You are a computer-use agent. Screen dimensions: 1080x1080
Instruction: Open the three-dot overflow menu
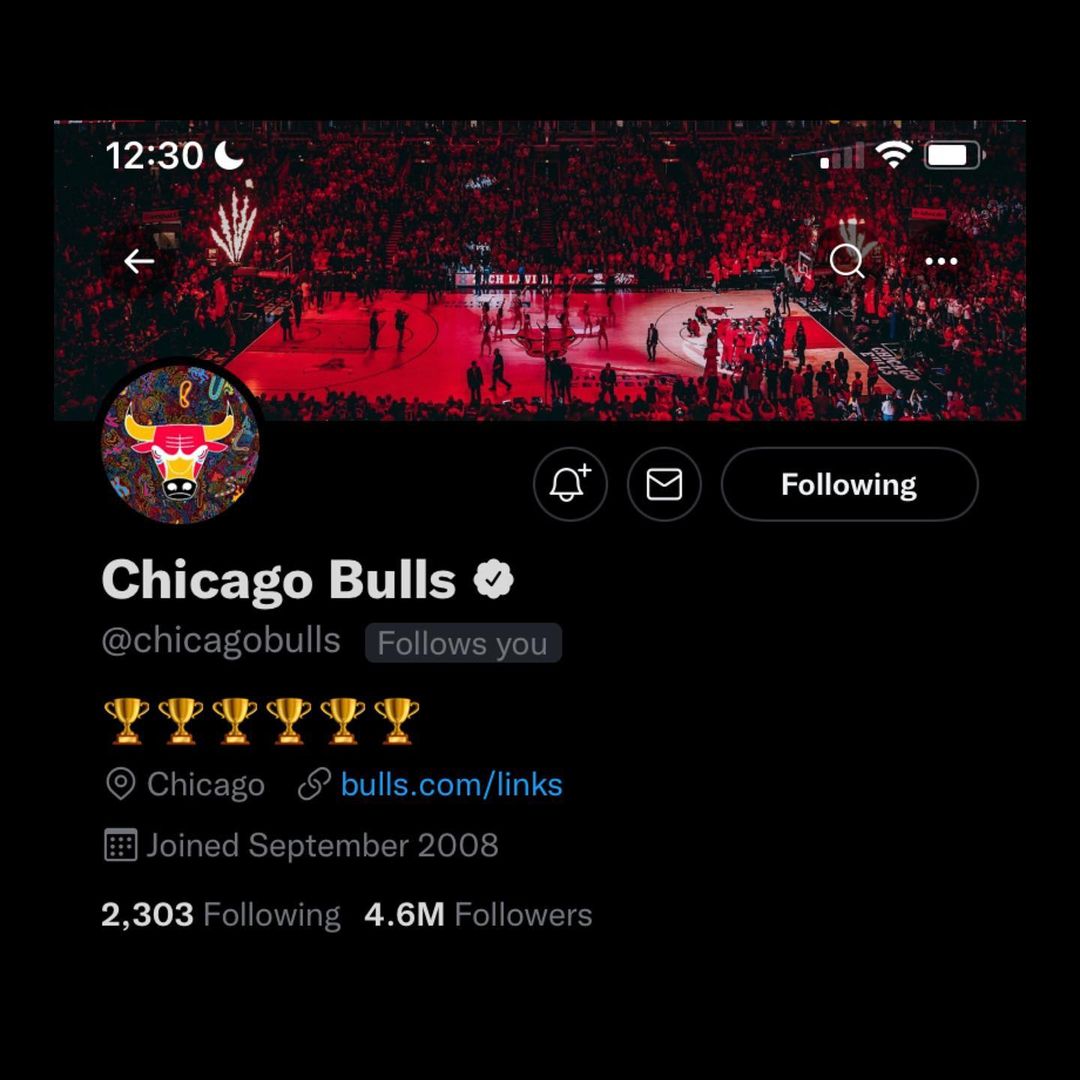pos(941,261)
